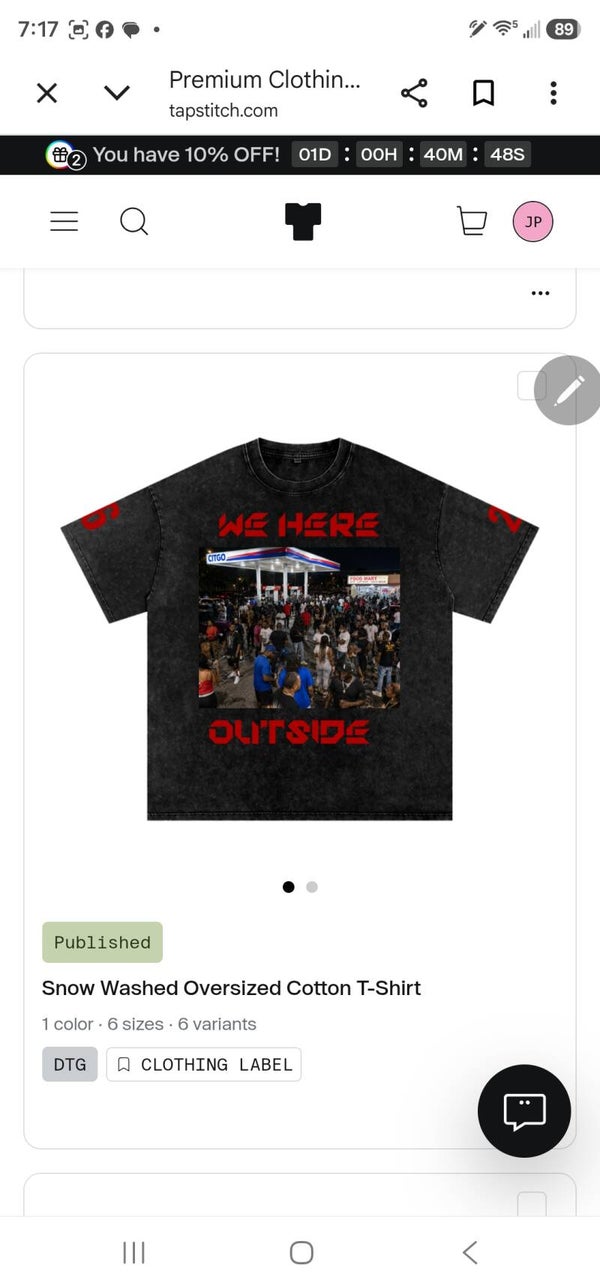Open the live chat bubble
The height and width of the screenshot is (1286, 600).
coord(524,1111)
